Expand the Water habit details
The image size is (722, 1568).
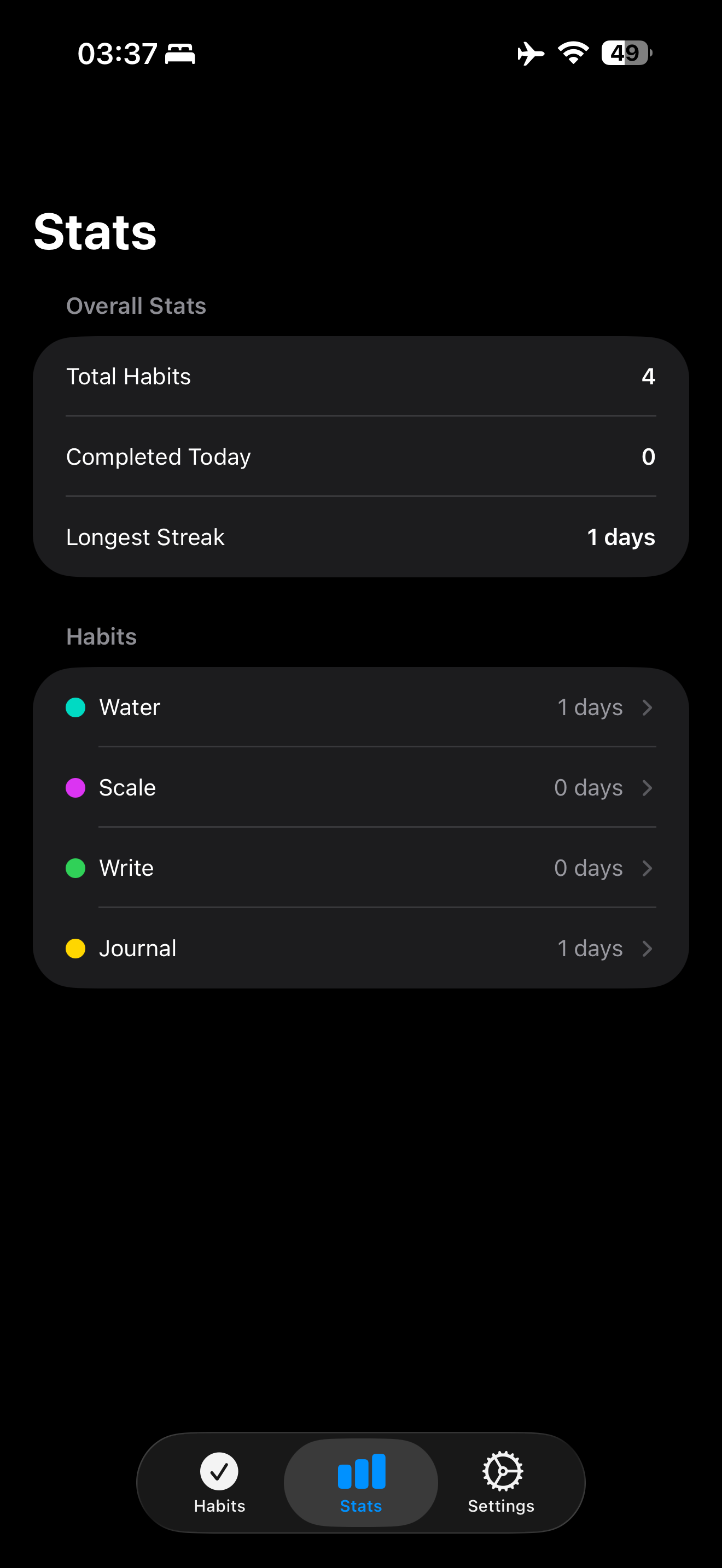coord(647,707)
